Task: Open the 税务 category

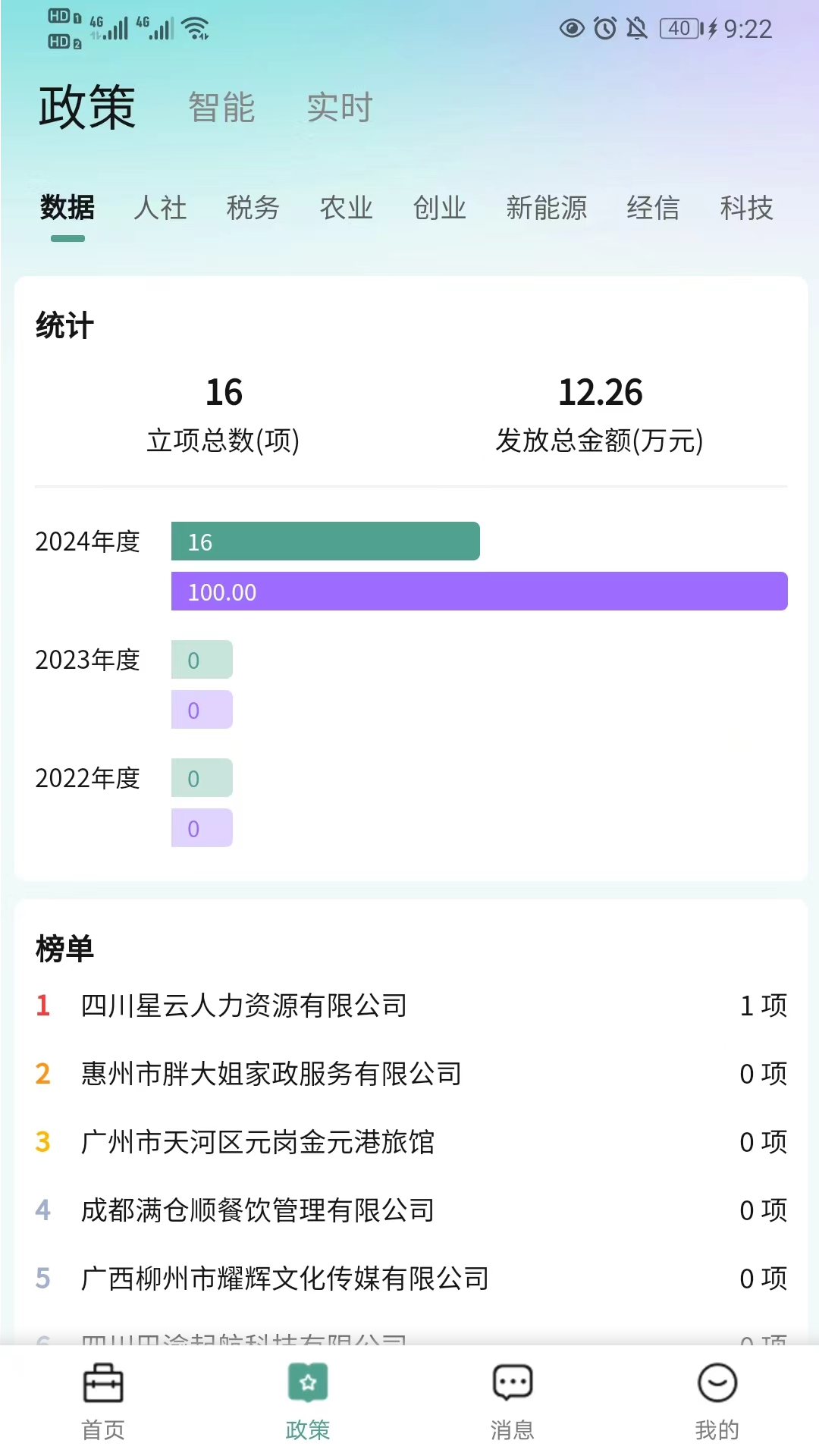Action: tap(253, 209)
